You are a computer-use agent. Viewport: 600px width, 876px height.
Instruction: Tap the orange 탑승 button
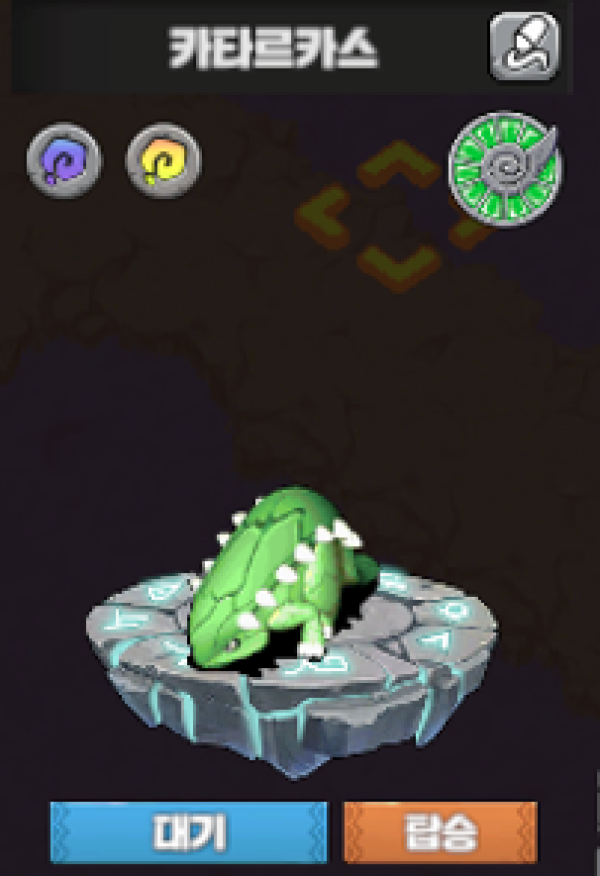pos(441,831)
